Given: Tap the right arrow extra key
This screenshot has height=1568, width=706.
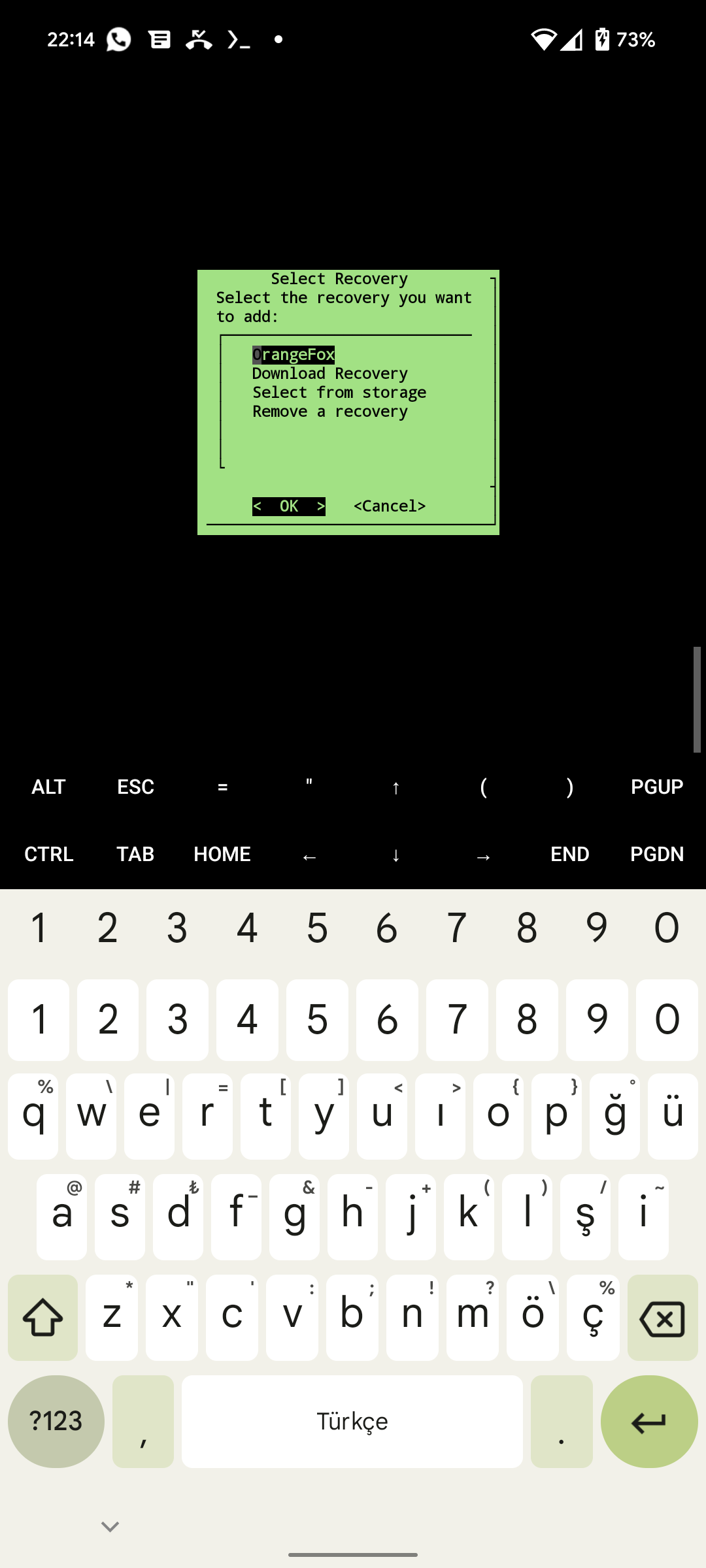Looking at the screenshot, I should (483, 855).
